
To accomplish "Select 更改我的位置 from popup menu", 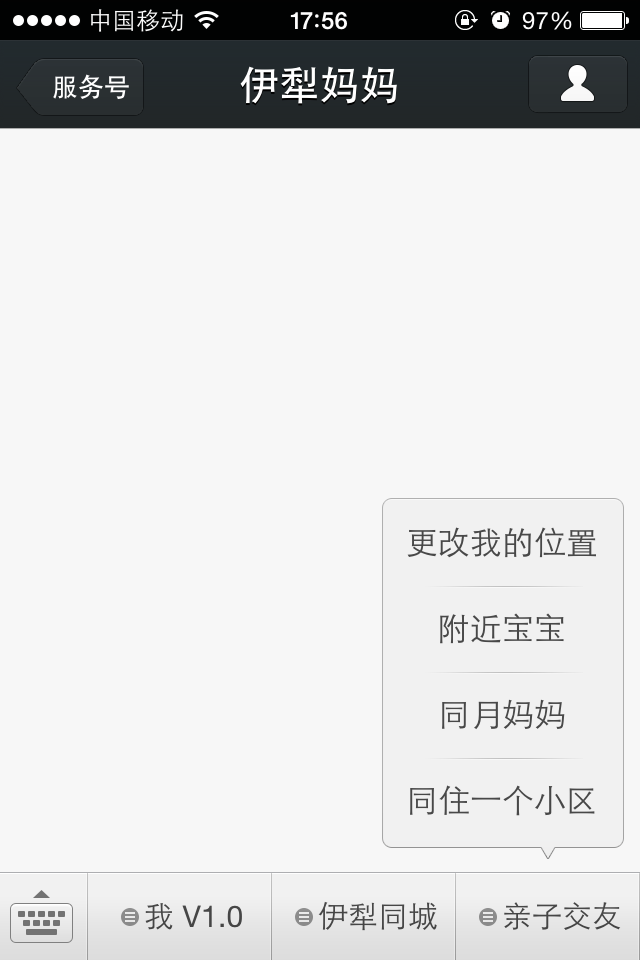I will pyautogui.click(x=502, y=543).
